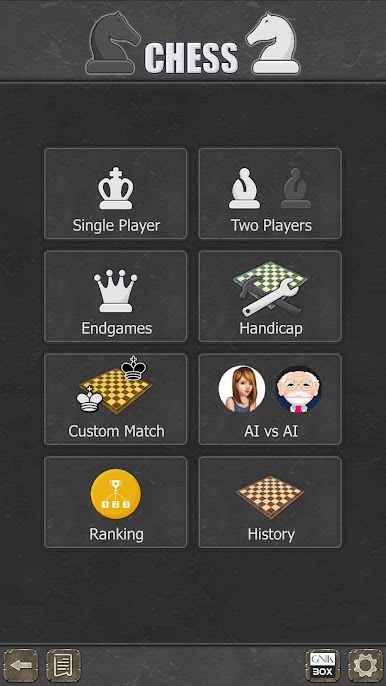Start a Single Player game

[x=116, y=194]
